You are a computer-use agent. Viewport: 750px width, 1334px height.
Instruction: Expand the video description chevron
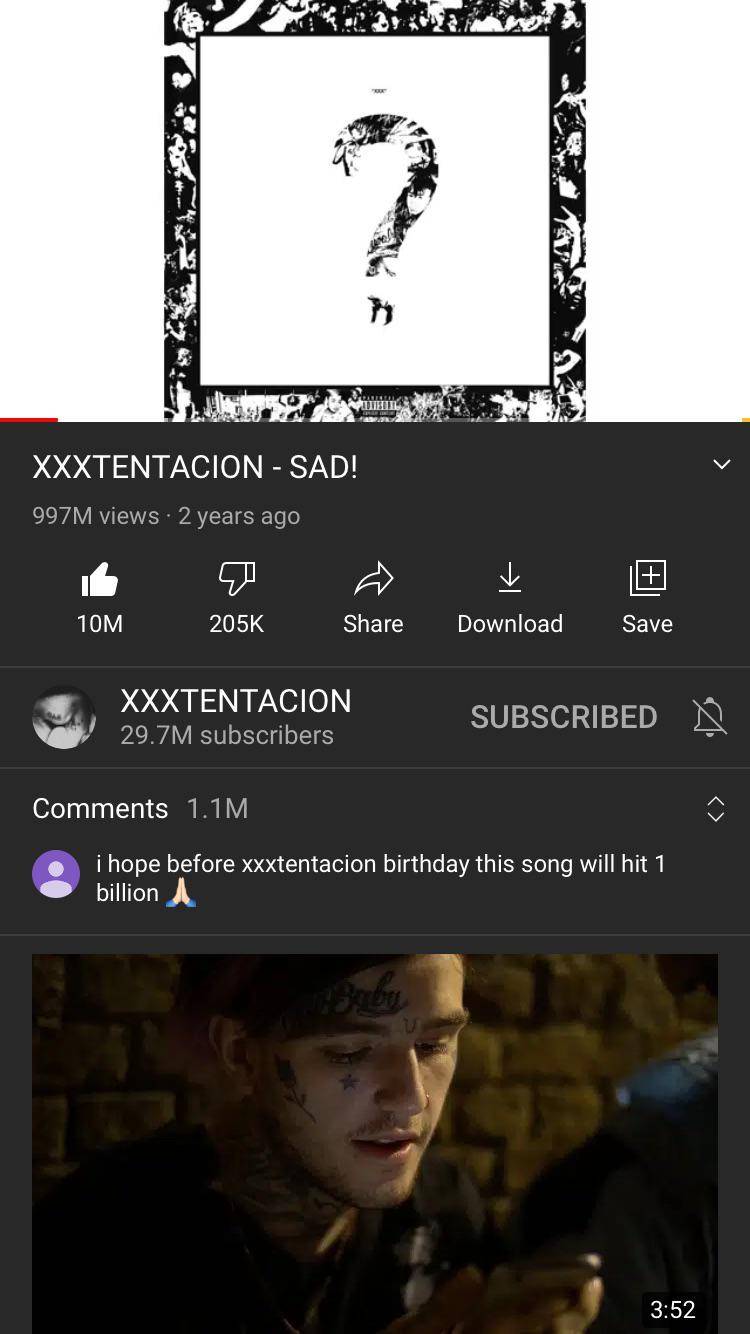coord(721,465)
